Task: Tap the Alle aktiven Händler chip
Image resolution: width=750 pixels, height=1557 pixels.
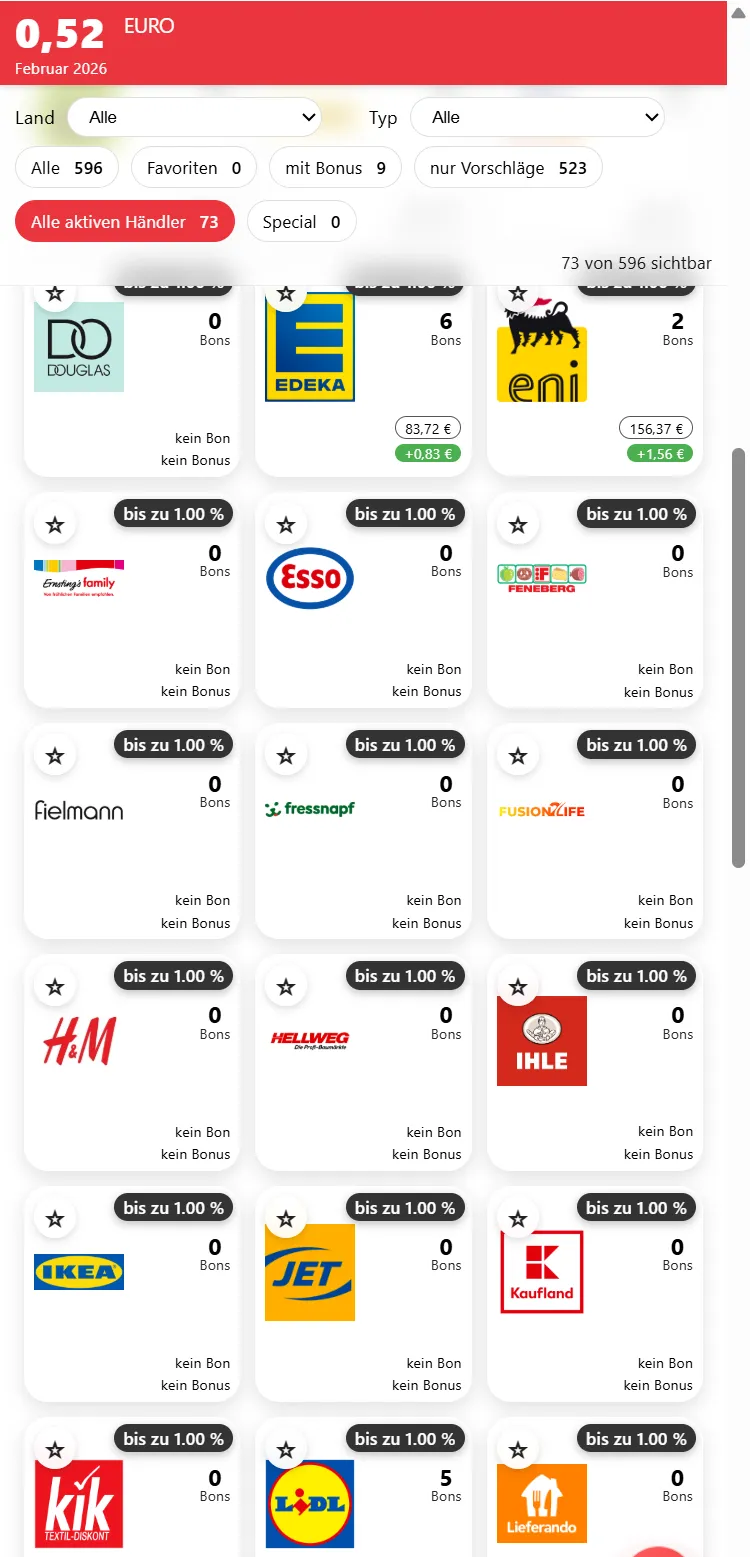Action: pos(125,222)
